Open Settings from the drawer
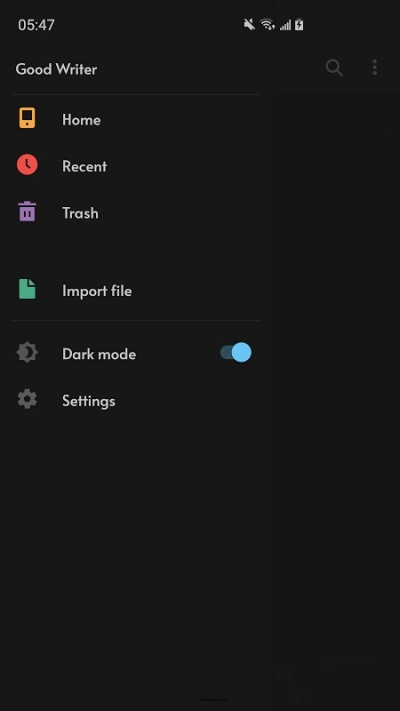 click(136, 400)
